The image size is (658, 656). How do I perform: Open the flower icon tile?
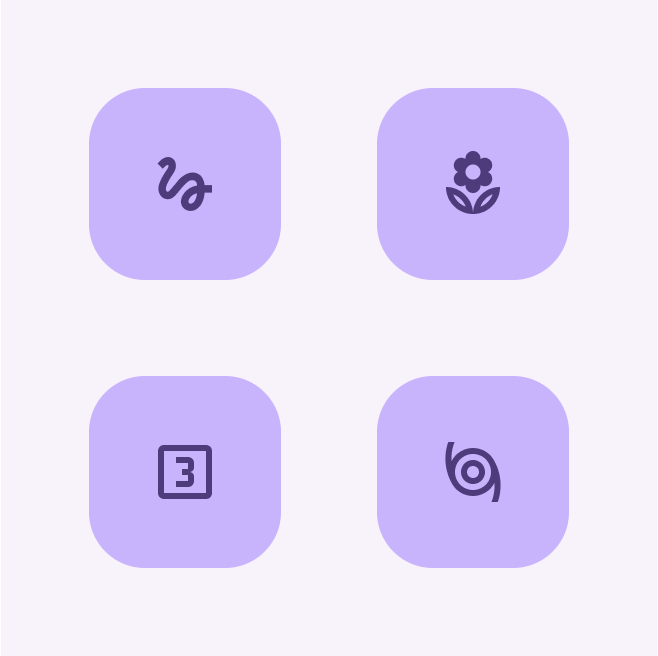click(473, 184)
